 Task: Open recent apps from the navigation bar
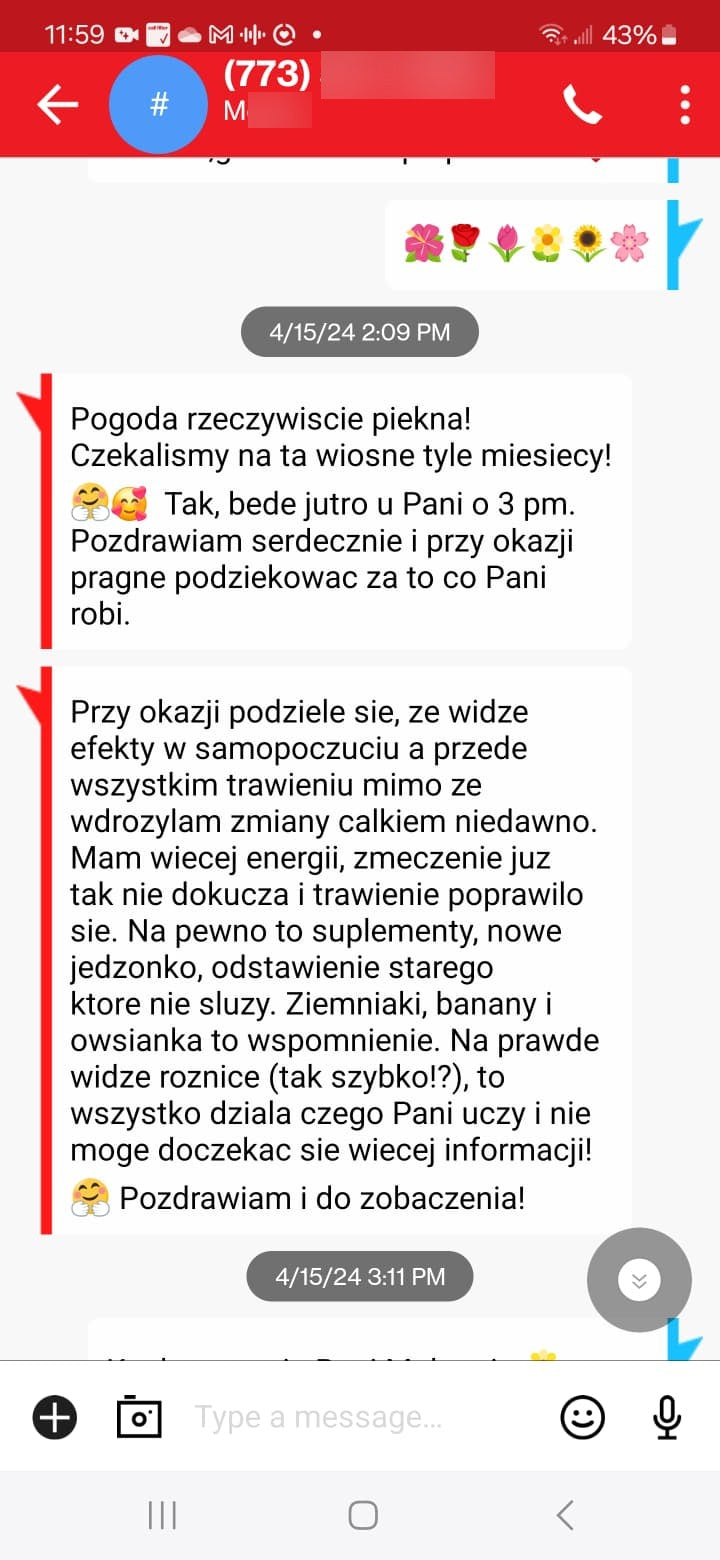tap(162, 1515)
